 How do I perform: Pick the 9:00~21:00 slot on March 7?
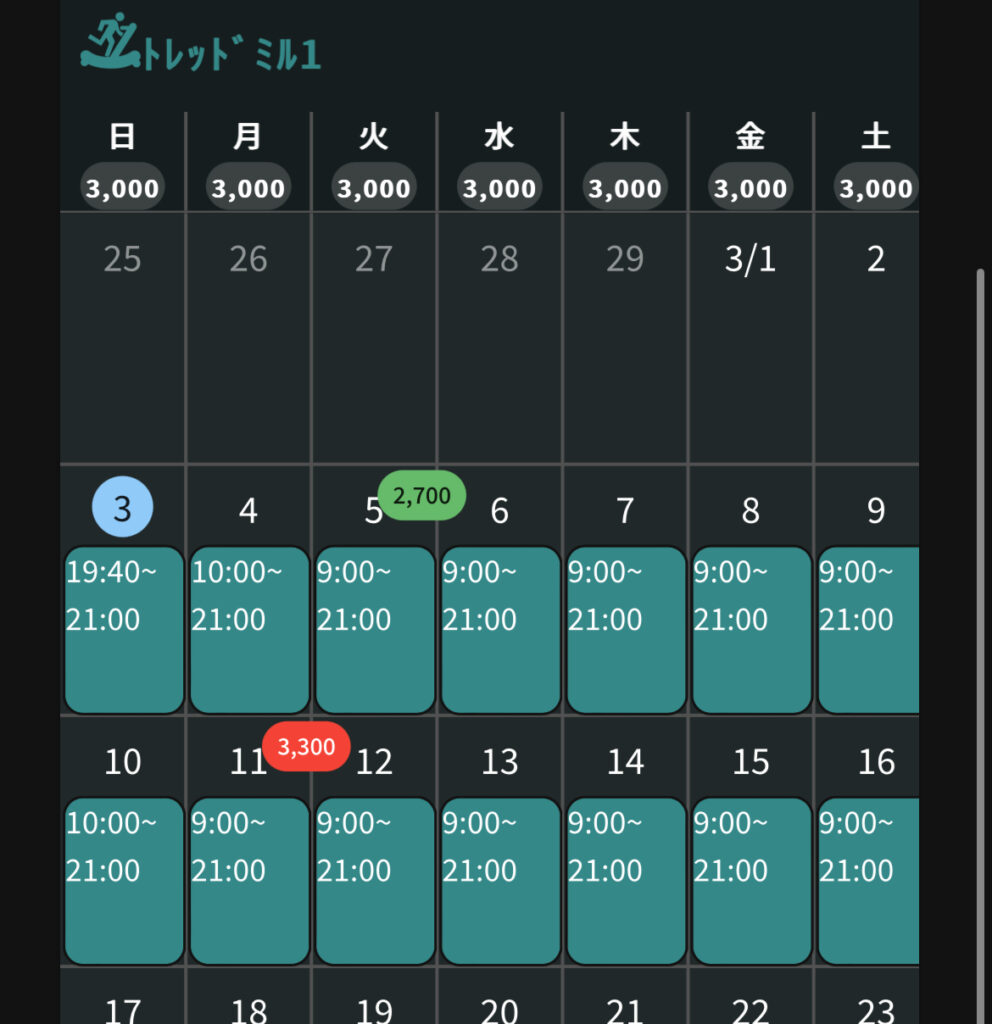point(626,630)
